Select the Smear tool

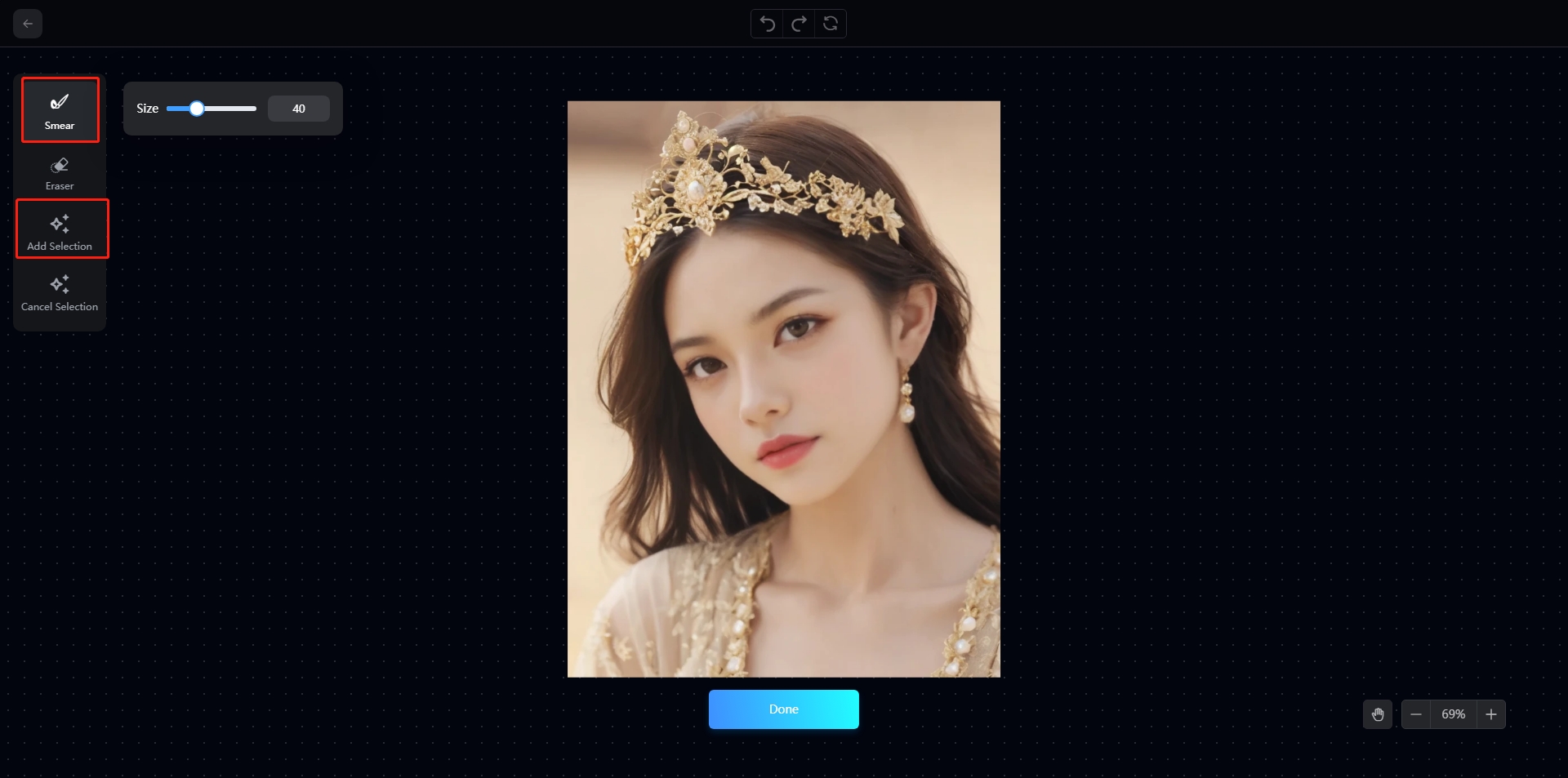tap(60, 110)
